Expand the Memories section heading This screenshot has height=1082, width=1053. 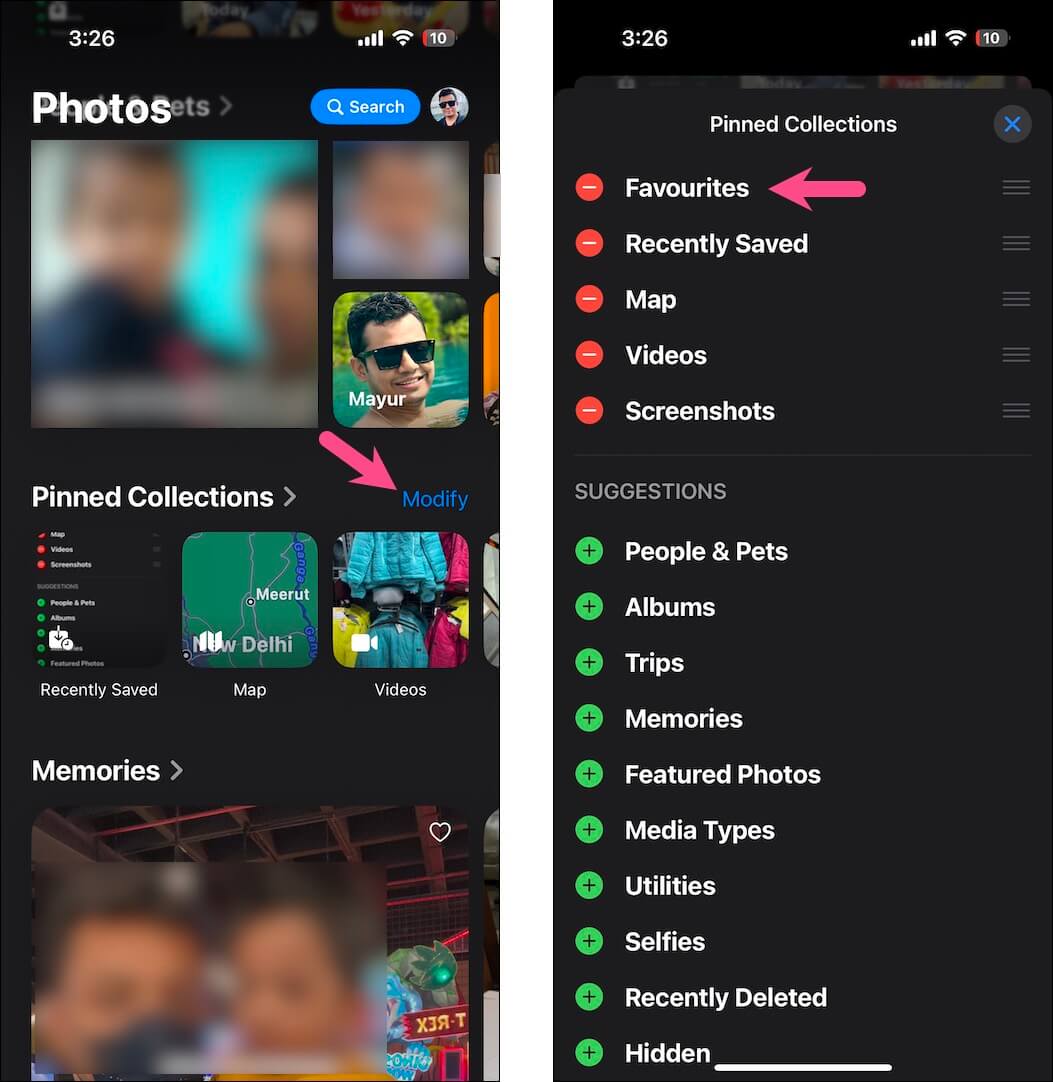coord(107,771)
